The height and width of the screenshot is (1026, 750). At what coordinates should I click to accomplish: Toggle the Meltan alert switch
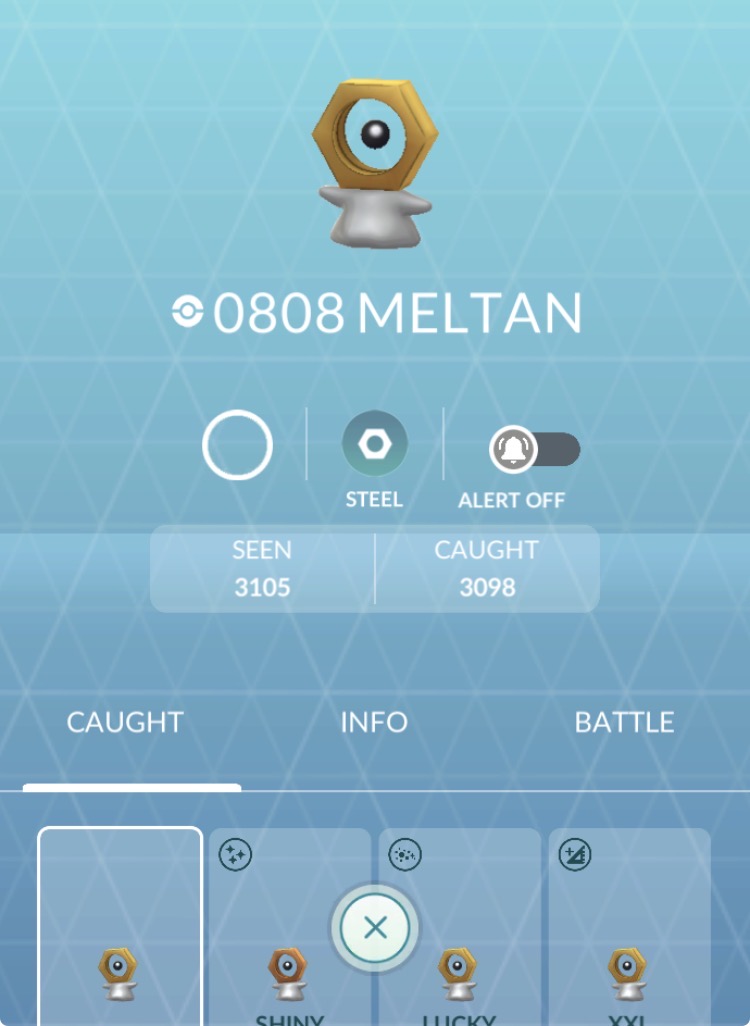pos(534,450)
